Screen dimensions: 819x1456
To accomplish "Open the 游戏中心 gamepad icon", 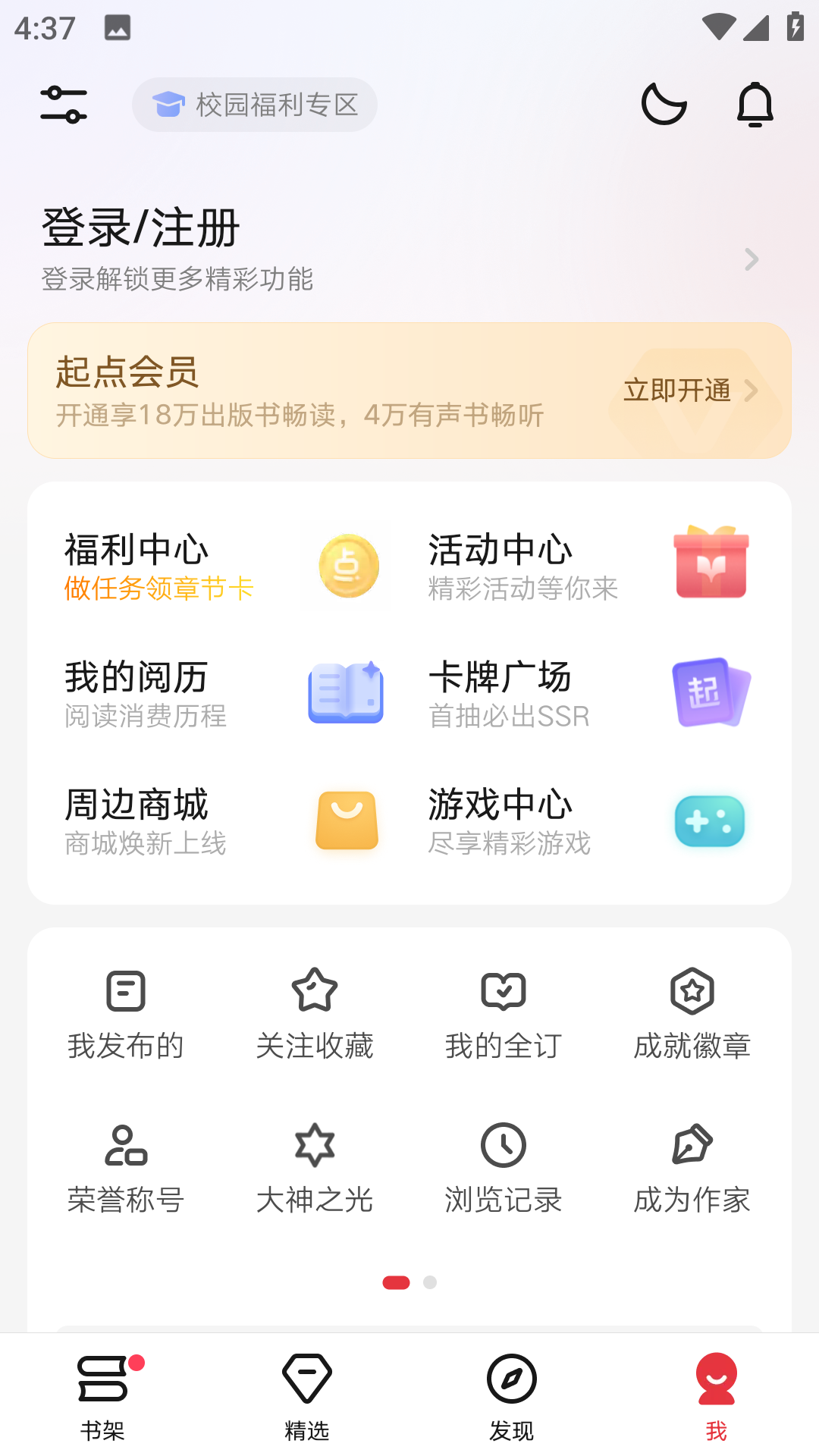I will tap(710, 821).
